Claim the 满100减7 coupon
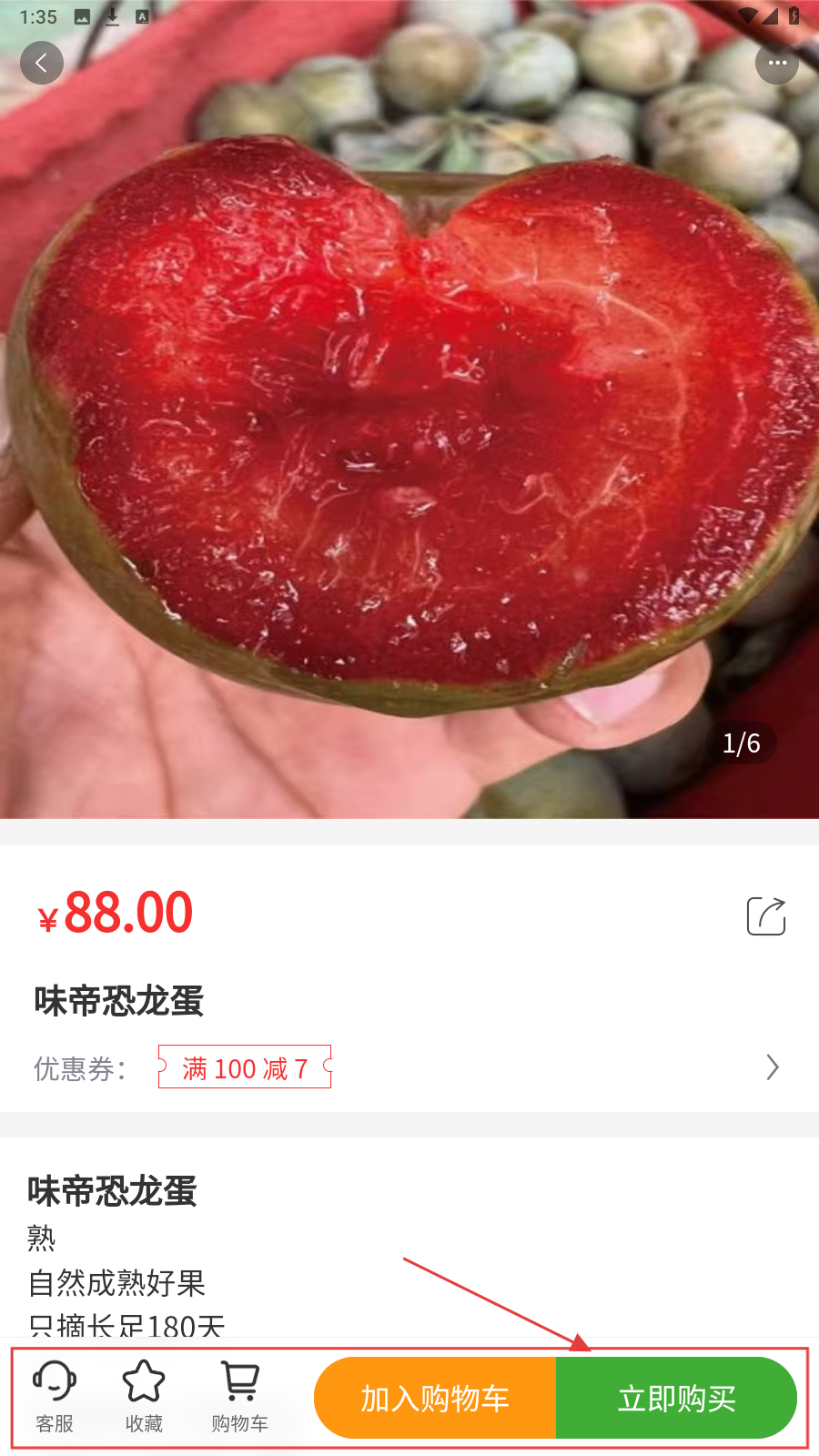This screenshot has height=1456, width=819. click(x=245, y=1067)
